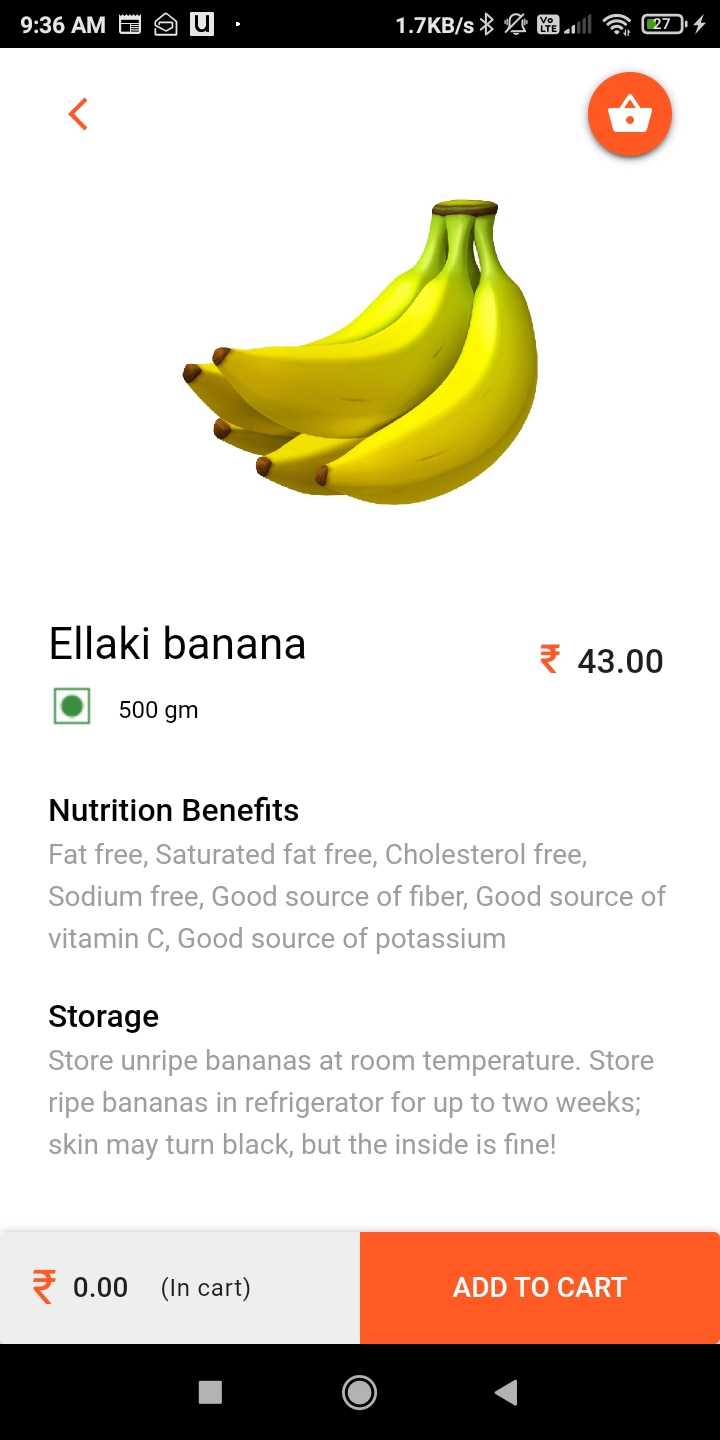Tap the Nutrition Benefits heading
The image size is (720, 1440).
pyautogui.click(x=173, y=810)
